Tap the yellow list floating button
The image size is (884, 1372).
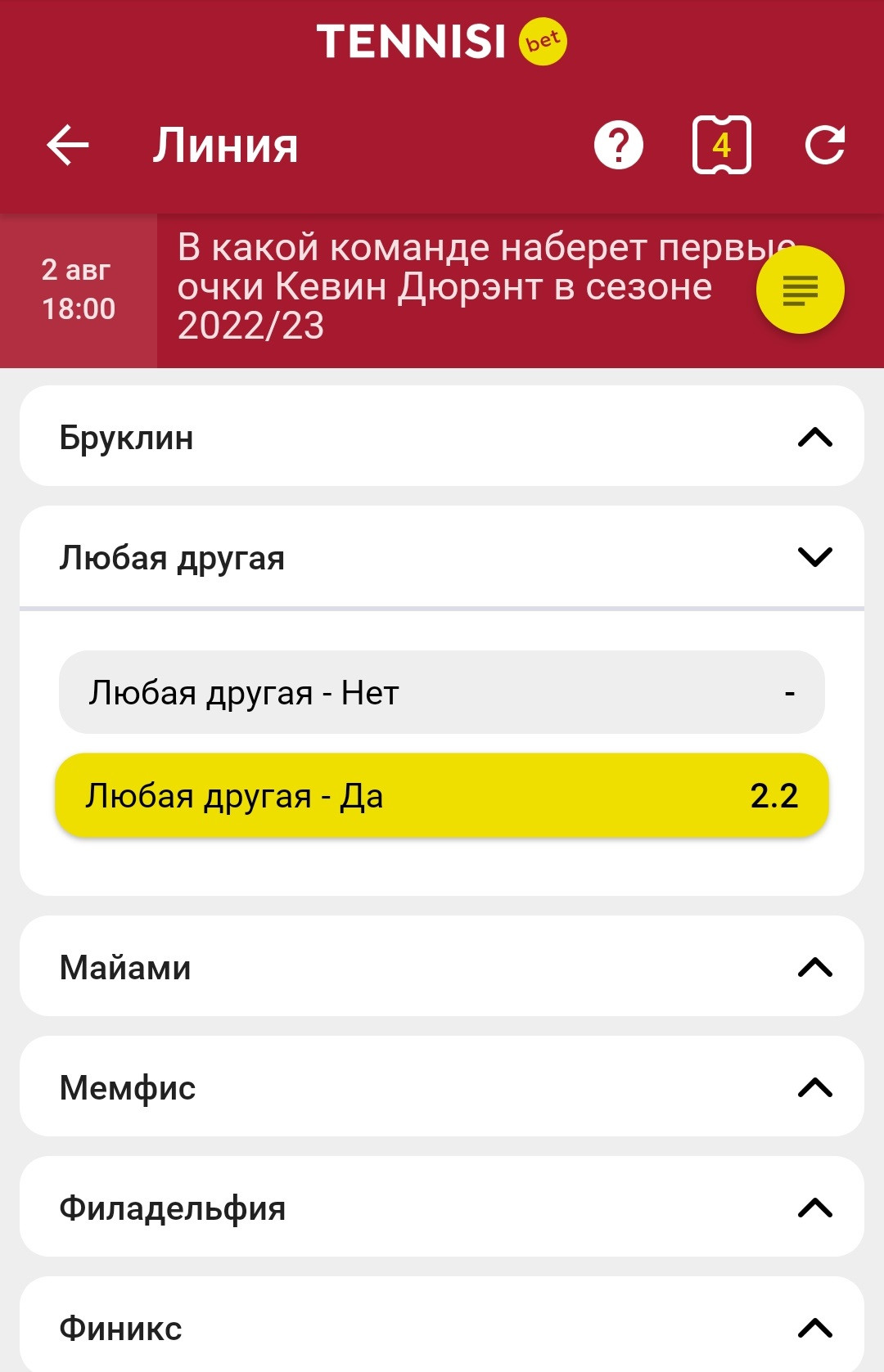click(800, 290)
